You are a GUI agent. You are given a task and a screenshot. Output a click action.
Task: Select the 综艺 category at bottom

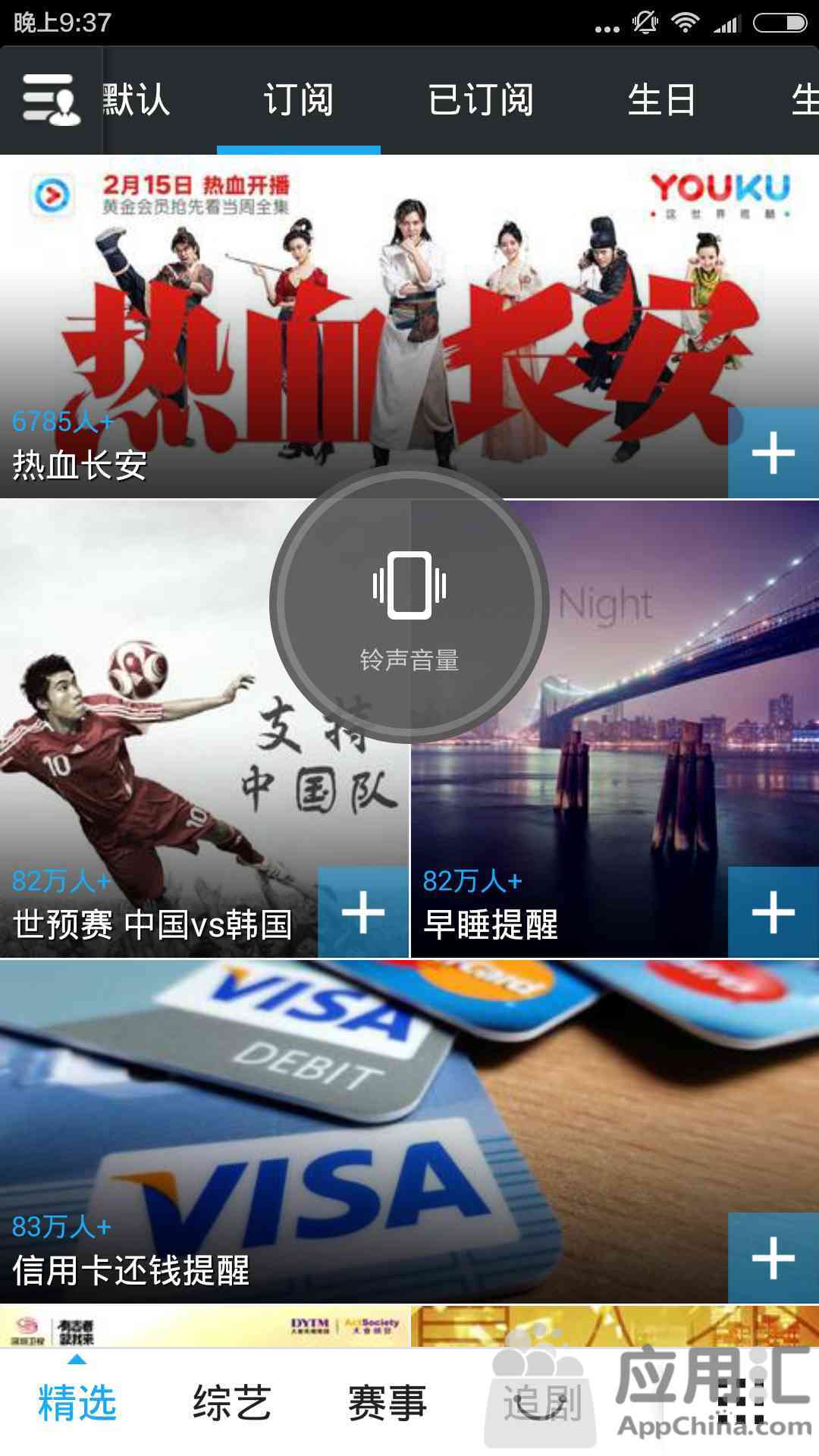[232, 1402]
